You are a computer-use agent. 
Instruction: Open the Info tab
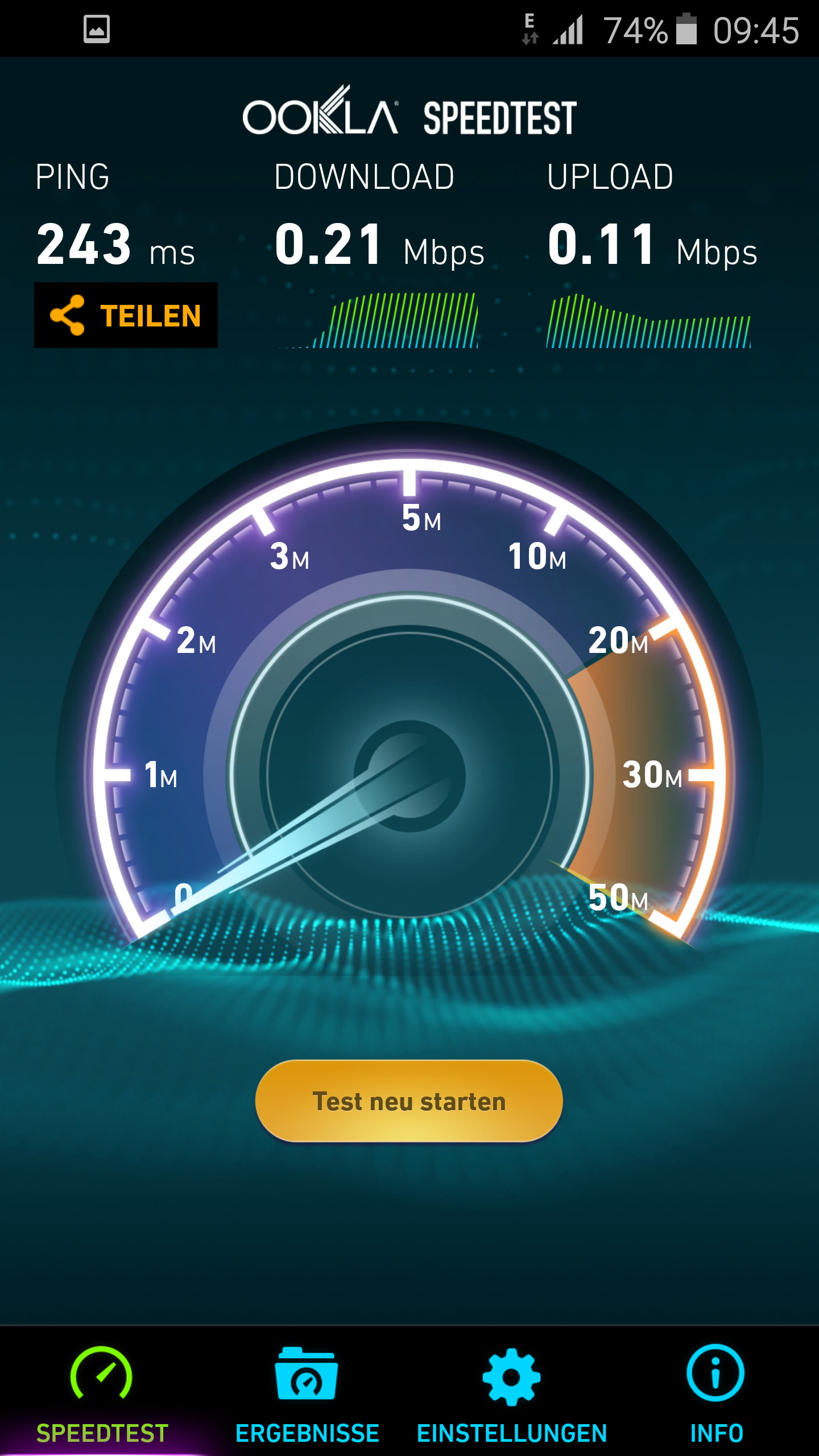click(x=717, y=1392)
